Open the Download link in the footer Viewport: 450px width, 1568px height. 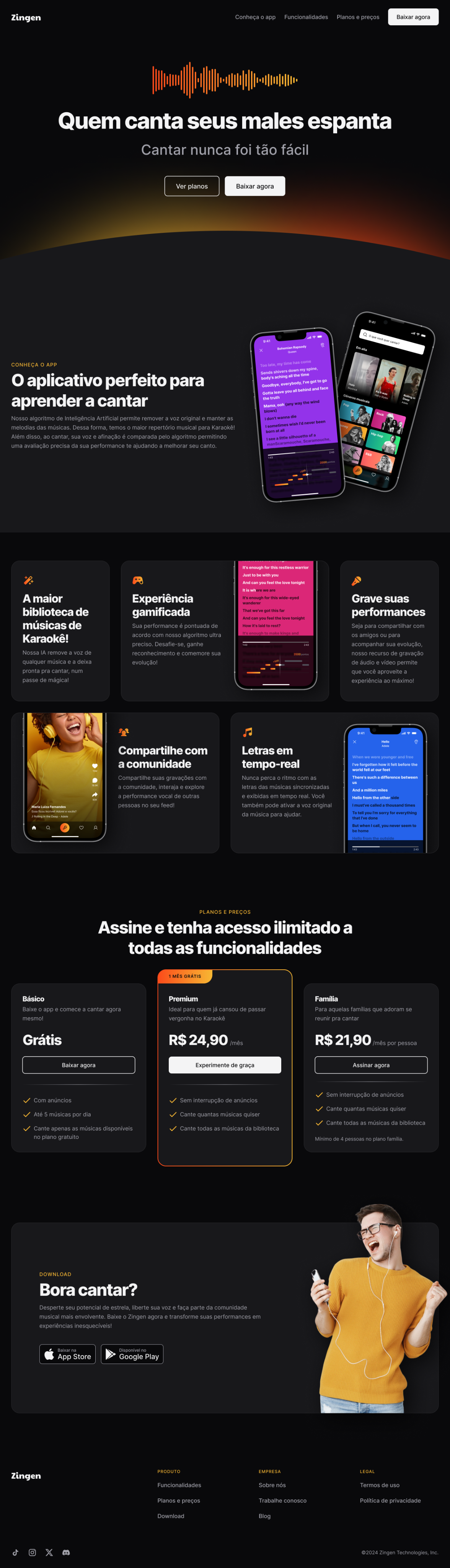coord(170,1516)
